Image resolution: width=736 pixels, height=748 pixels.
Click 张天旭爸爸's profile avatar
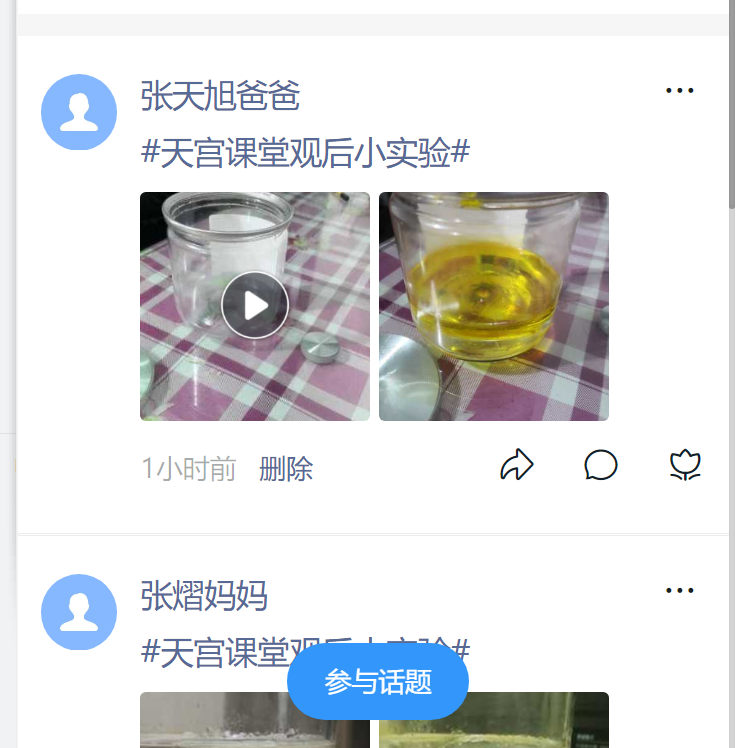point(78,112)
